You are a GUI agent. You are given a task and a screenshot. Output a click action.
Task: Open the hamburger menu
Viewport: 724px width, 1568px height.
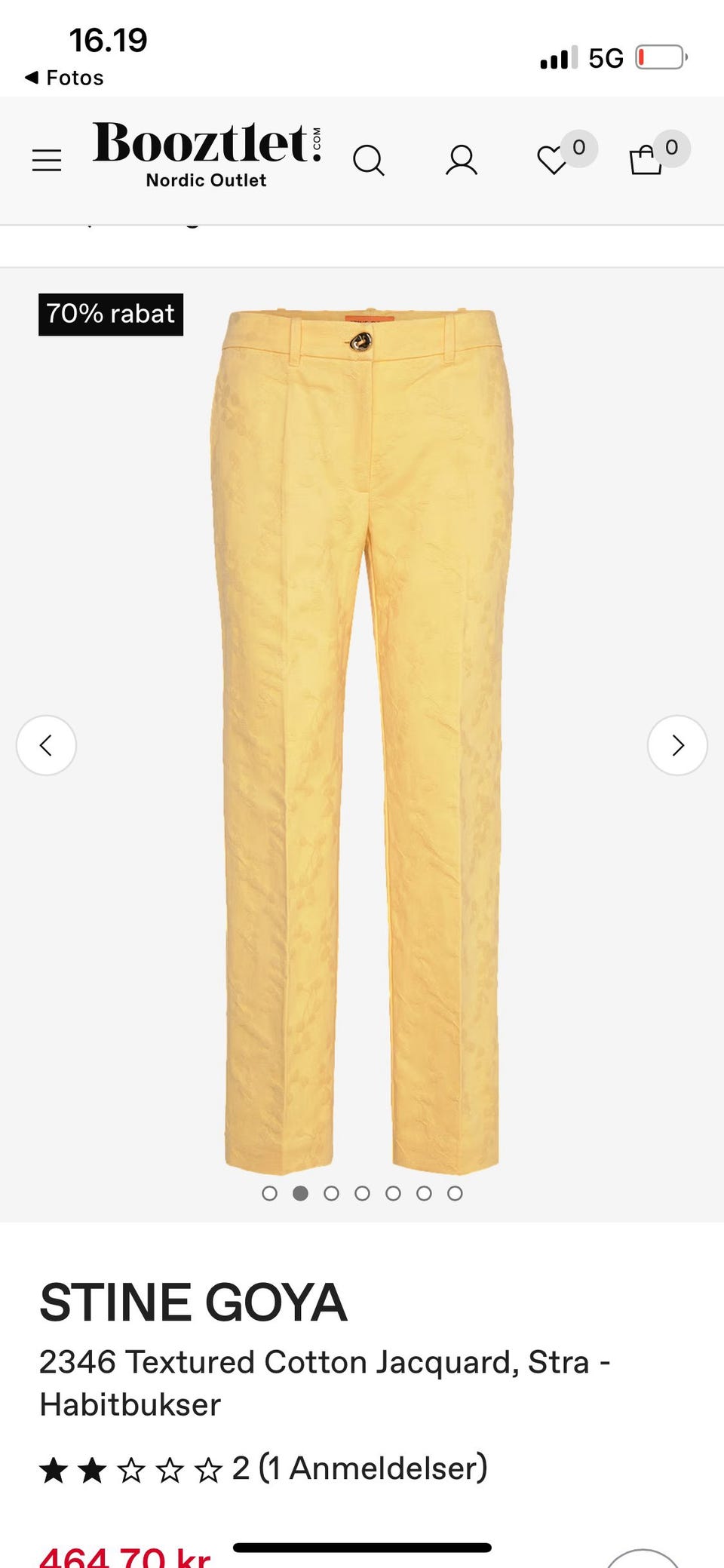pyautogui.click(x=47, y=160)
